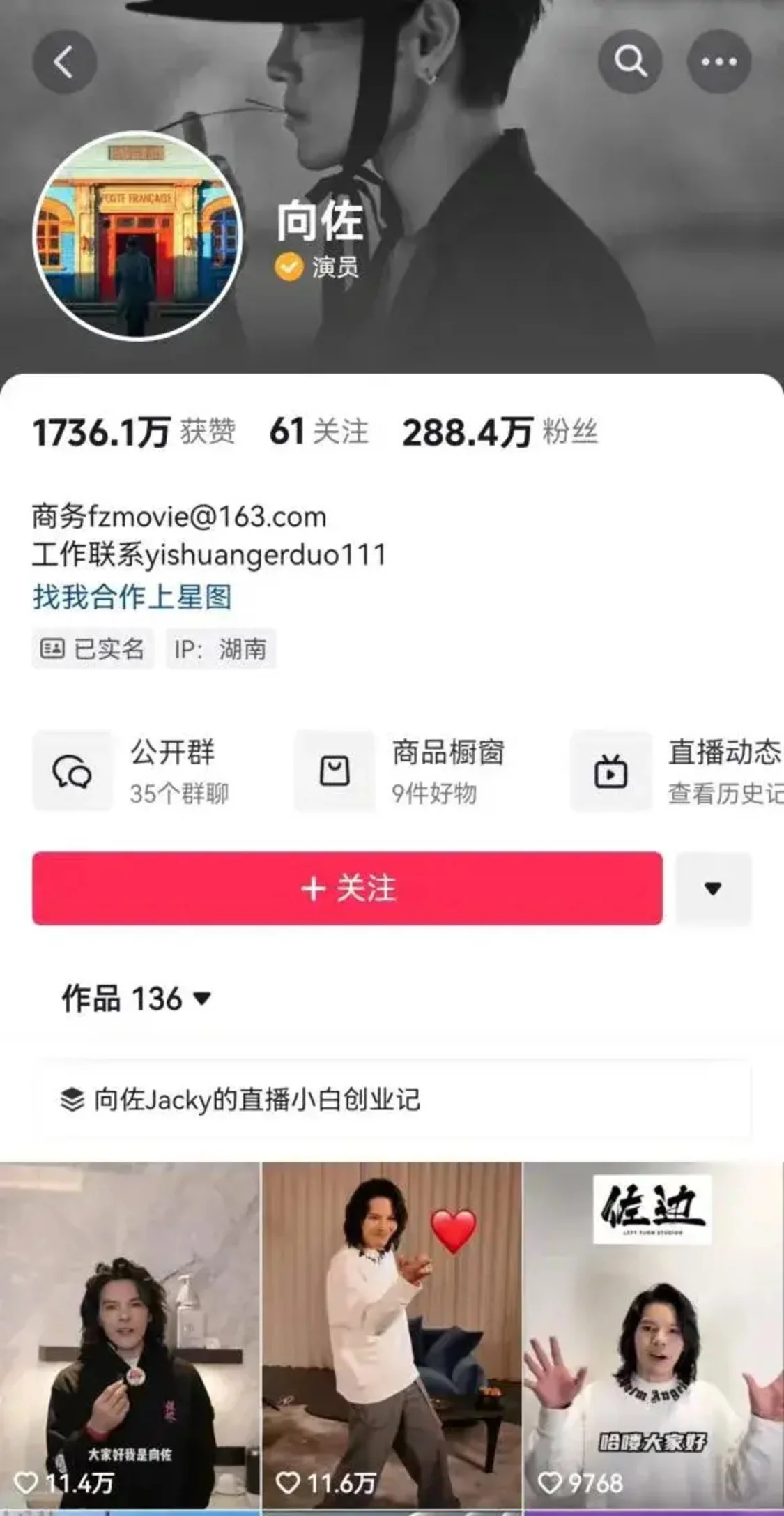The image size is (784, 1516).
Task: Open 商品橱窗 product showcase
Action: pos(401,771)
